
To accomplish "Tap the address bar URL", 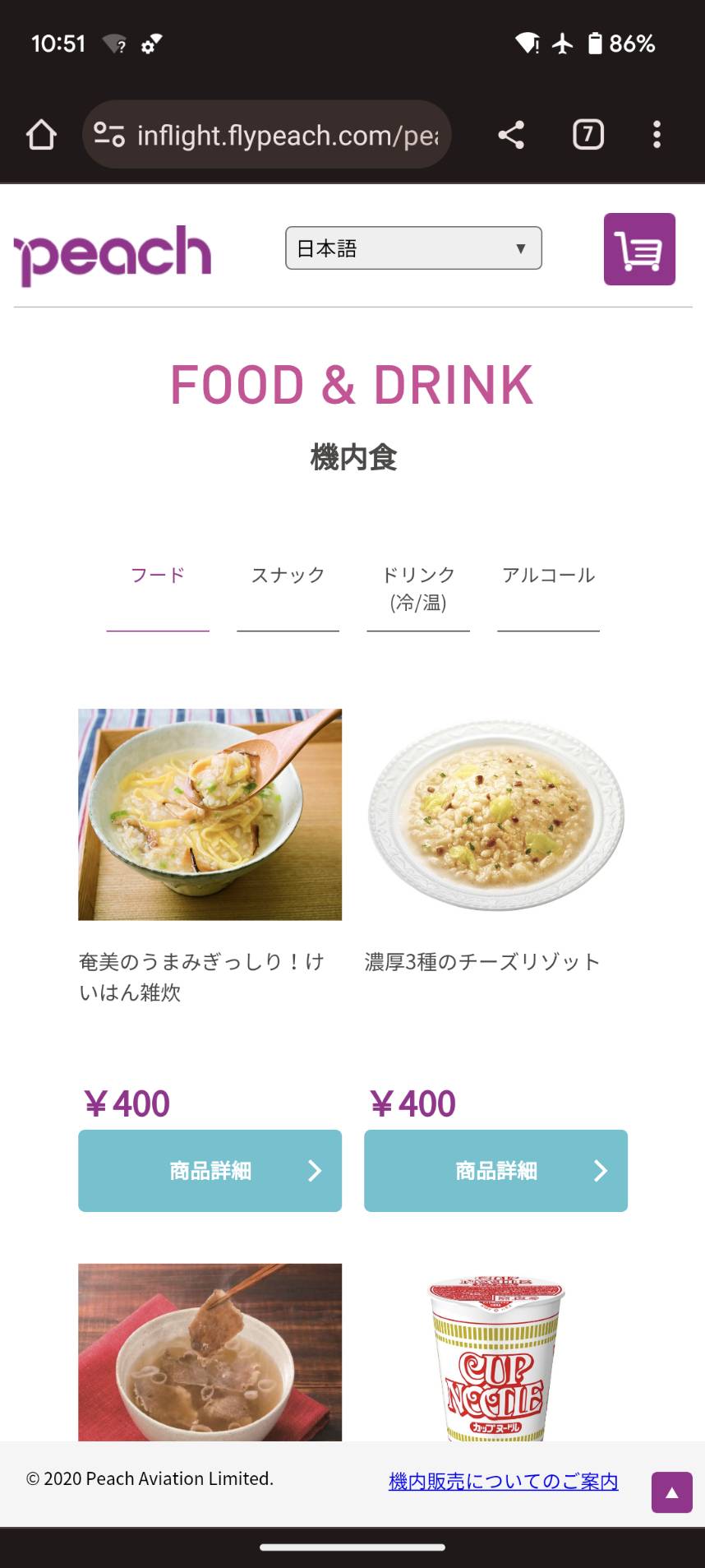I will click(287, 135).
